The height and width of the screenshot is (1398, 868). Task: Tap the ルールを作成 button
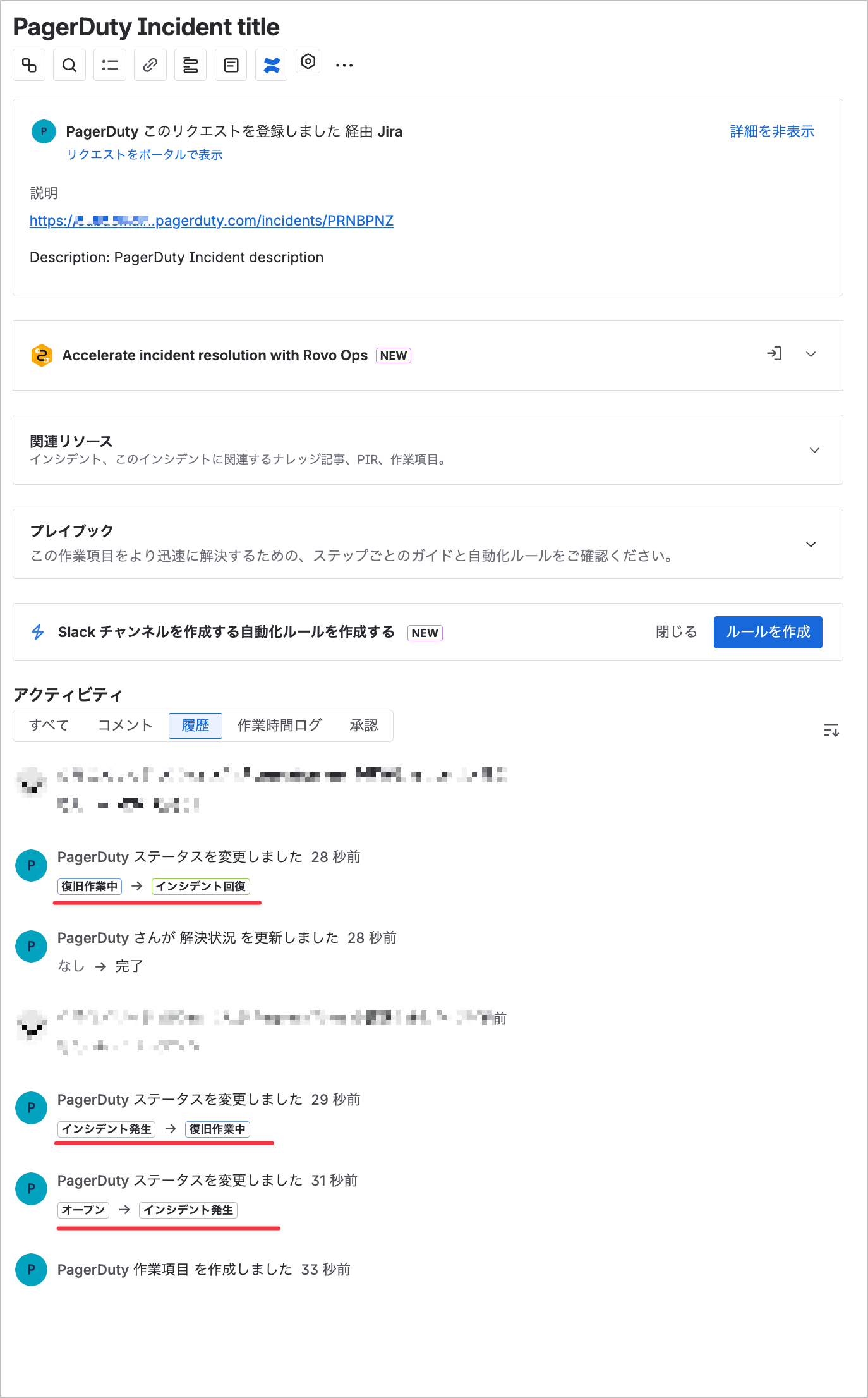[768, 632]
